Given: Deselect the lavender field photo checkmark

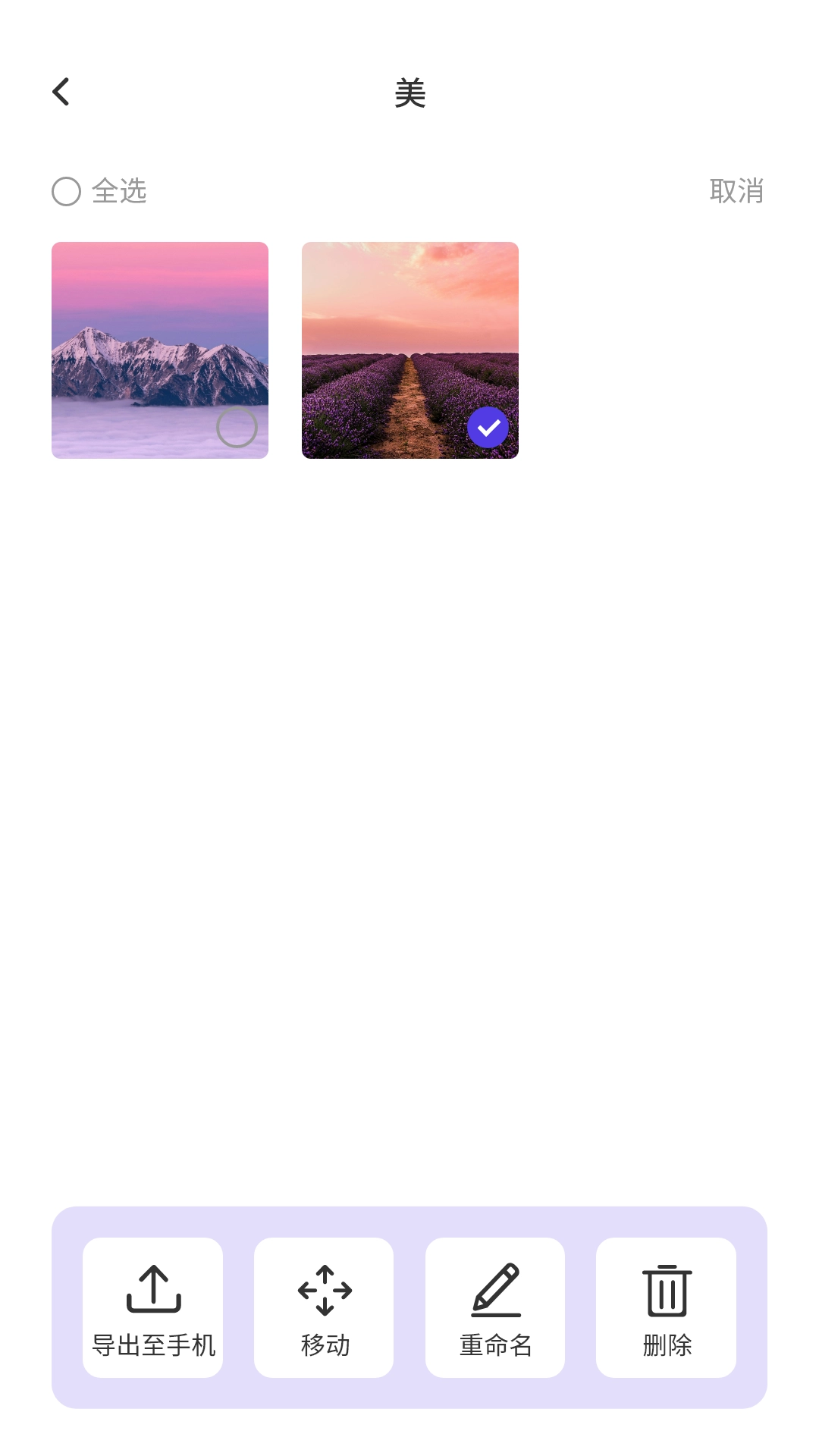Looking at the screenshot, I should coord(488,427).
